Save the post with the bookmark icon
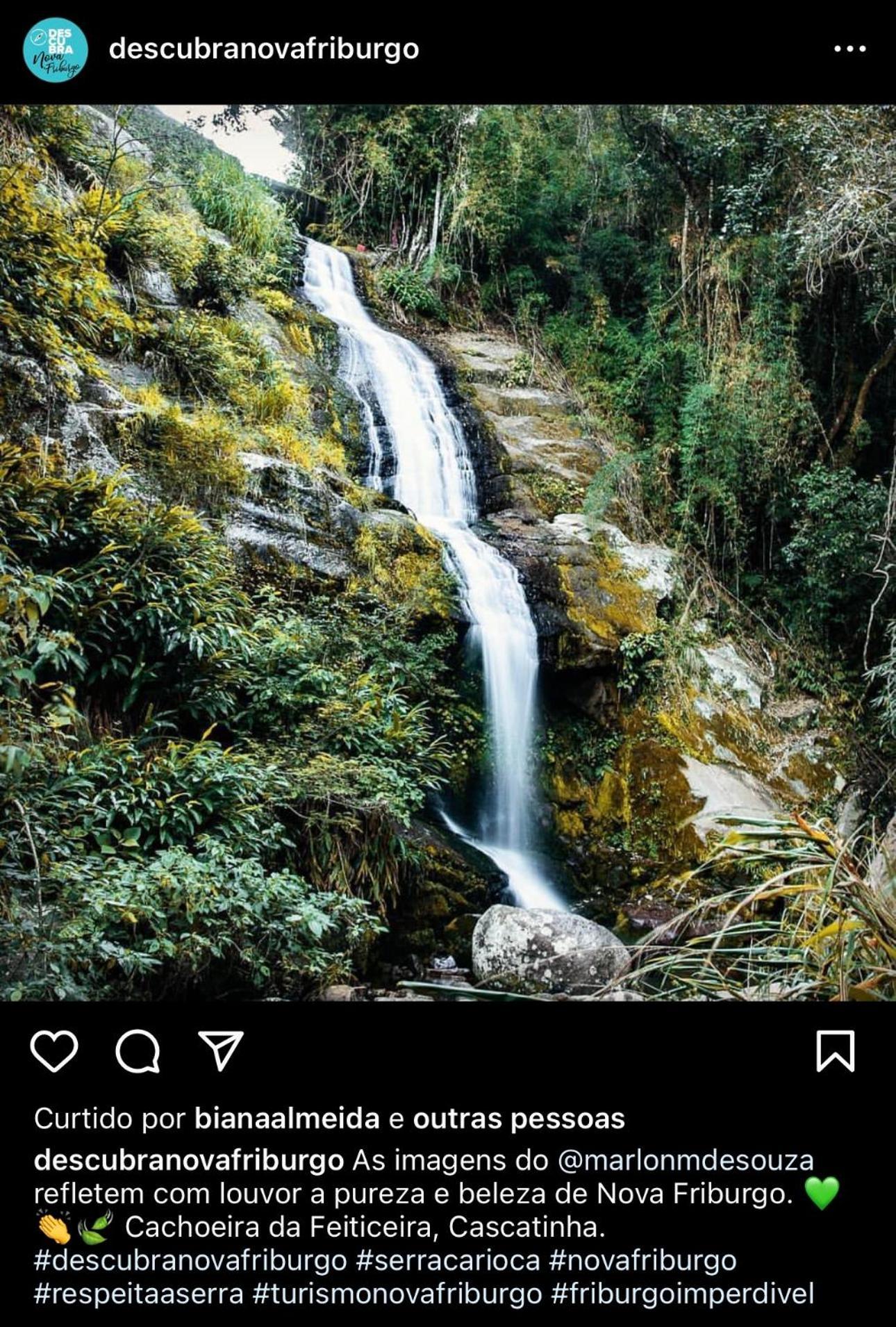 (835, 1050)
